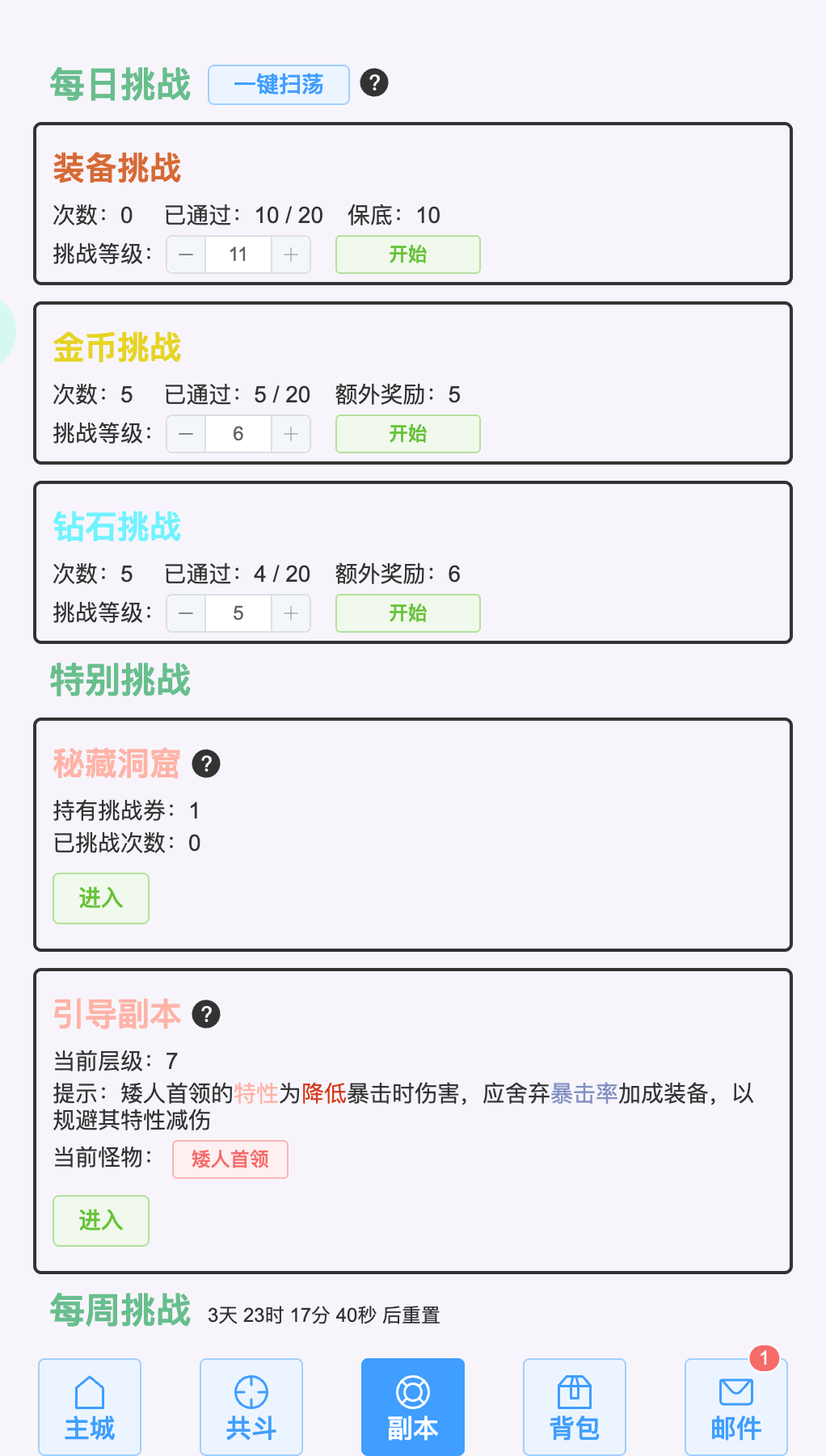Increase 装备挑战 challenge level

tap(291, 255)
